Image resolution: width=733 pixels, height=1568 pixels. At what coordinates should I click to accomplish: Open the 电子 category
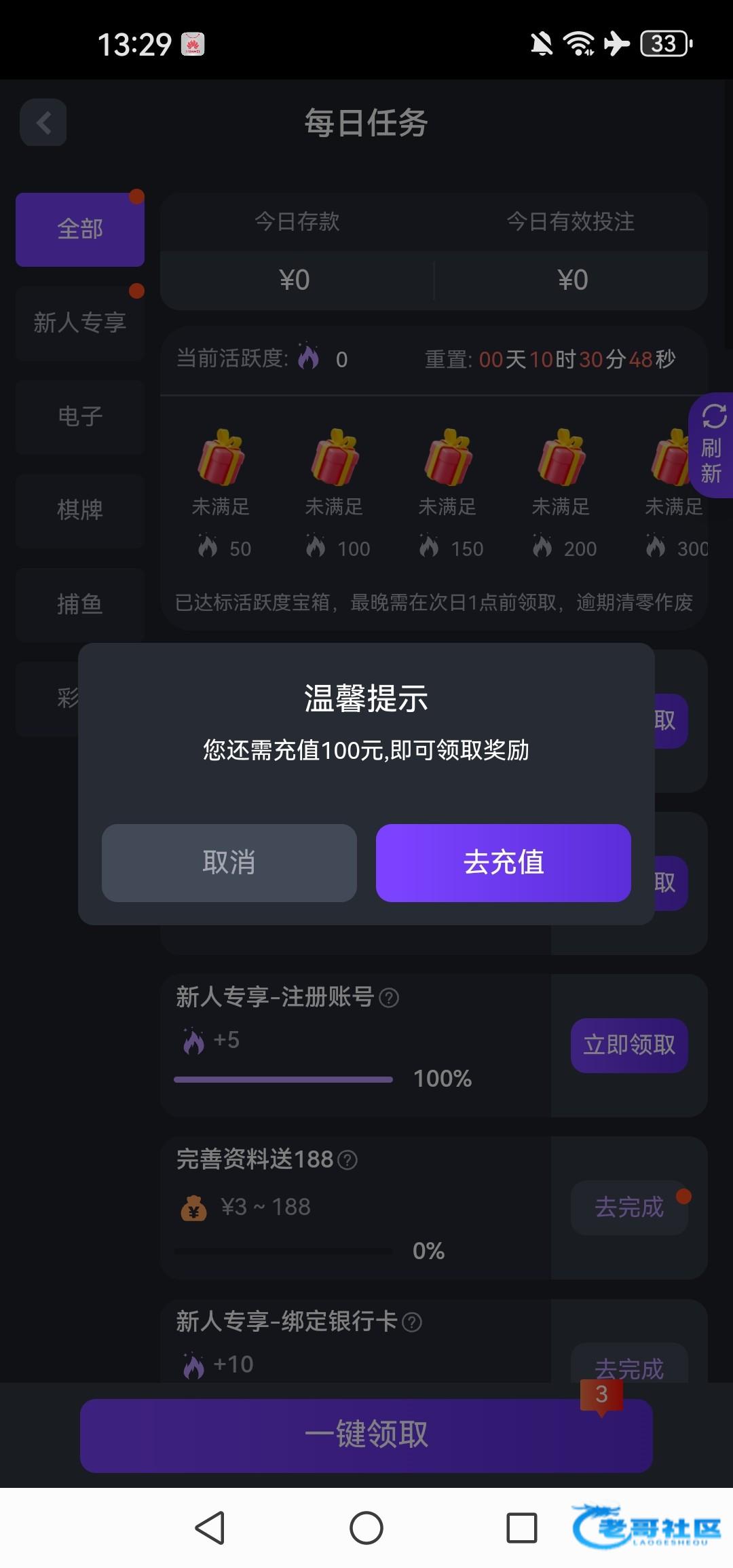point(80,416)
